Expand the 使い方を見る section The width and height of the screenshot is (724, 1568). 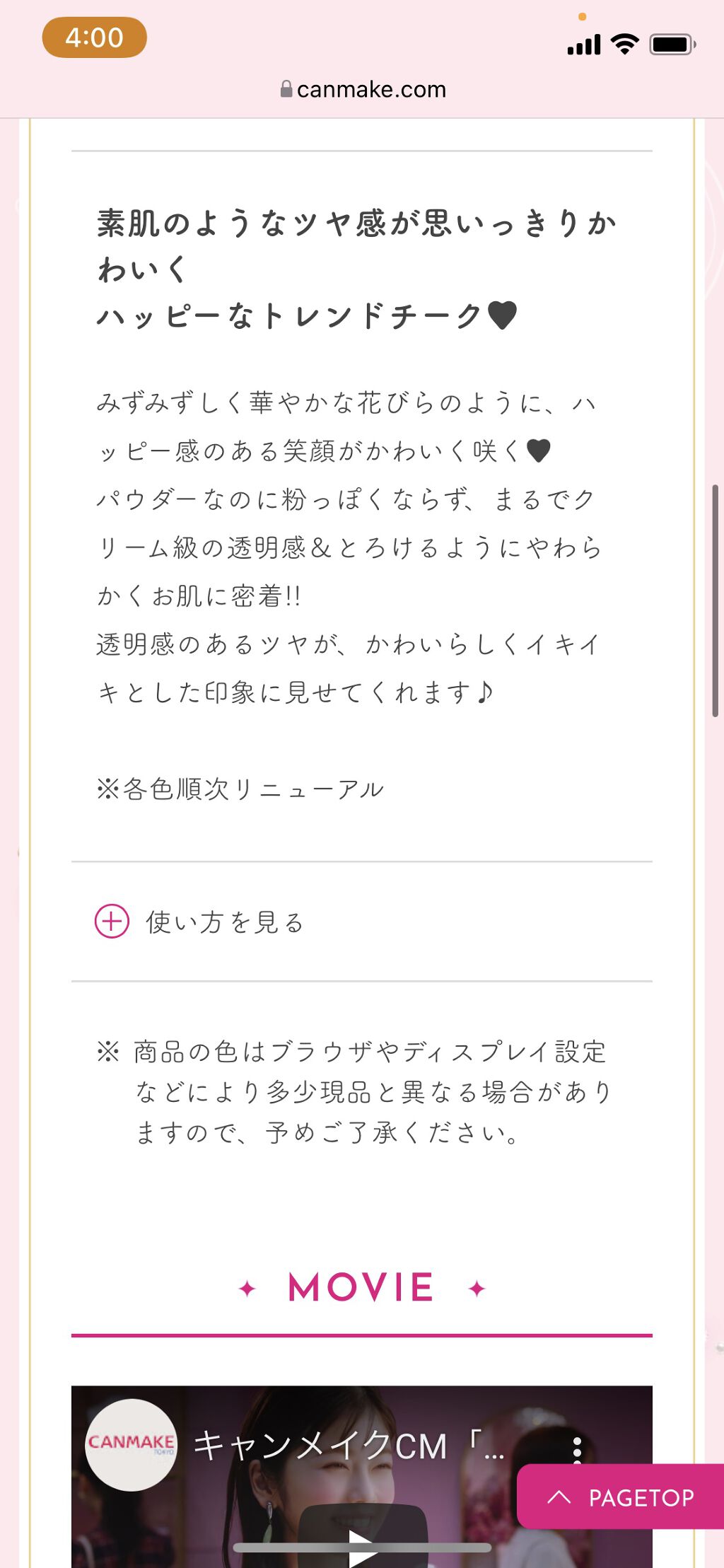pyautogui.click(x=201, y=922)
